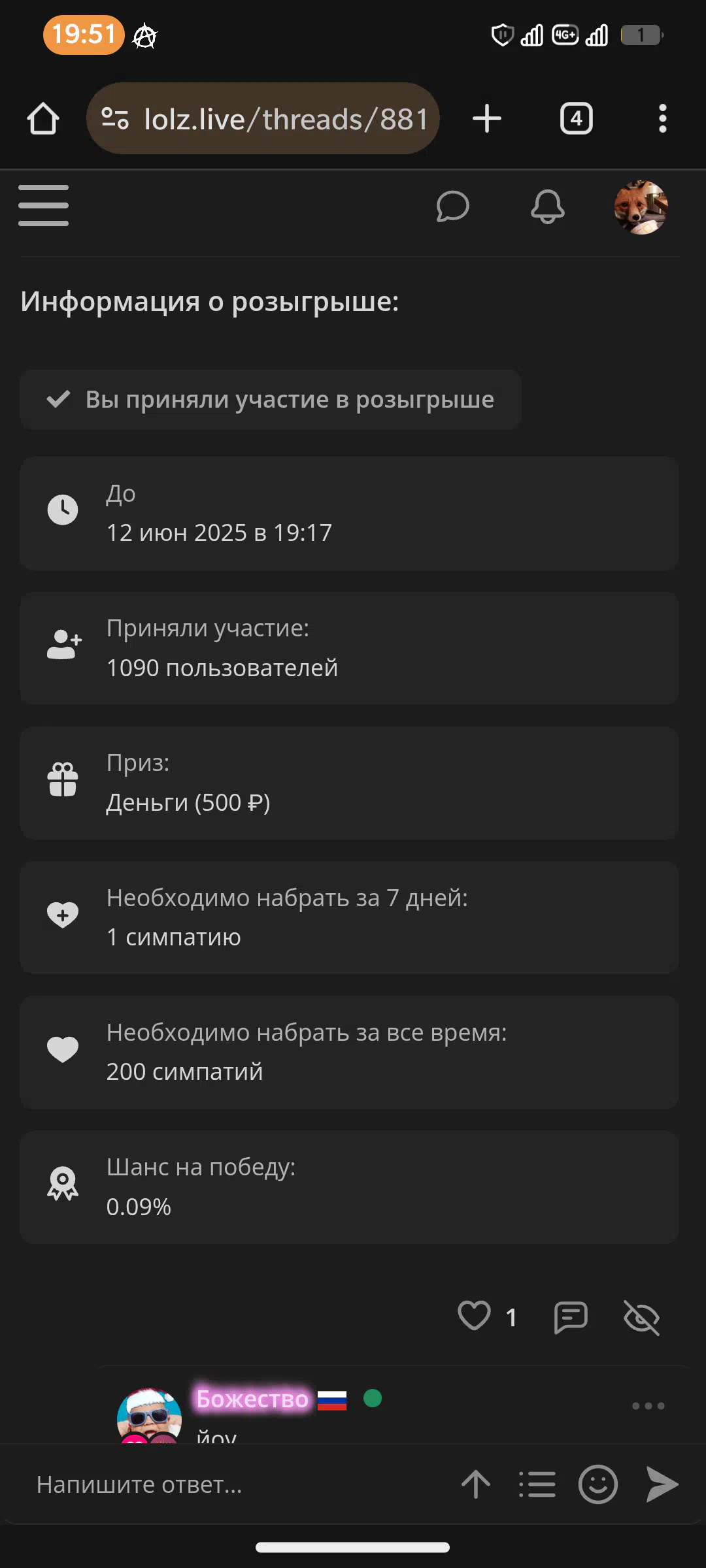This screenshot has height=1568, width=706.
Task: Open your profile via the fox avatar
Action: 641,207
